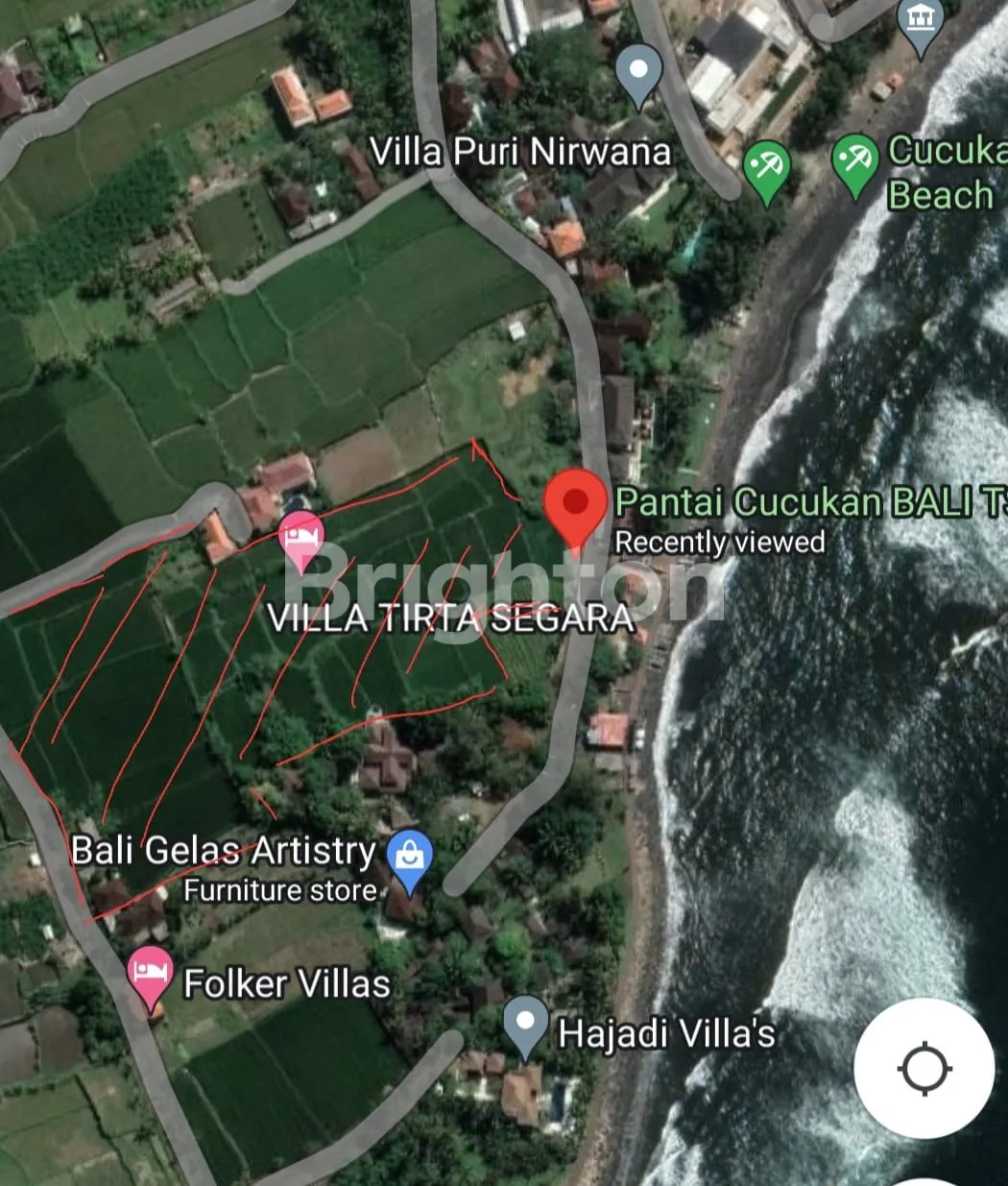Open the Hajadi Villa's map pin
This screenshot has height=1186, width=1008.
click(525, 1024)
